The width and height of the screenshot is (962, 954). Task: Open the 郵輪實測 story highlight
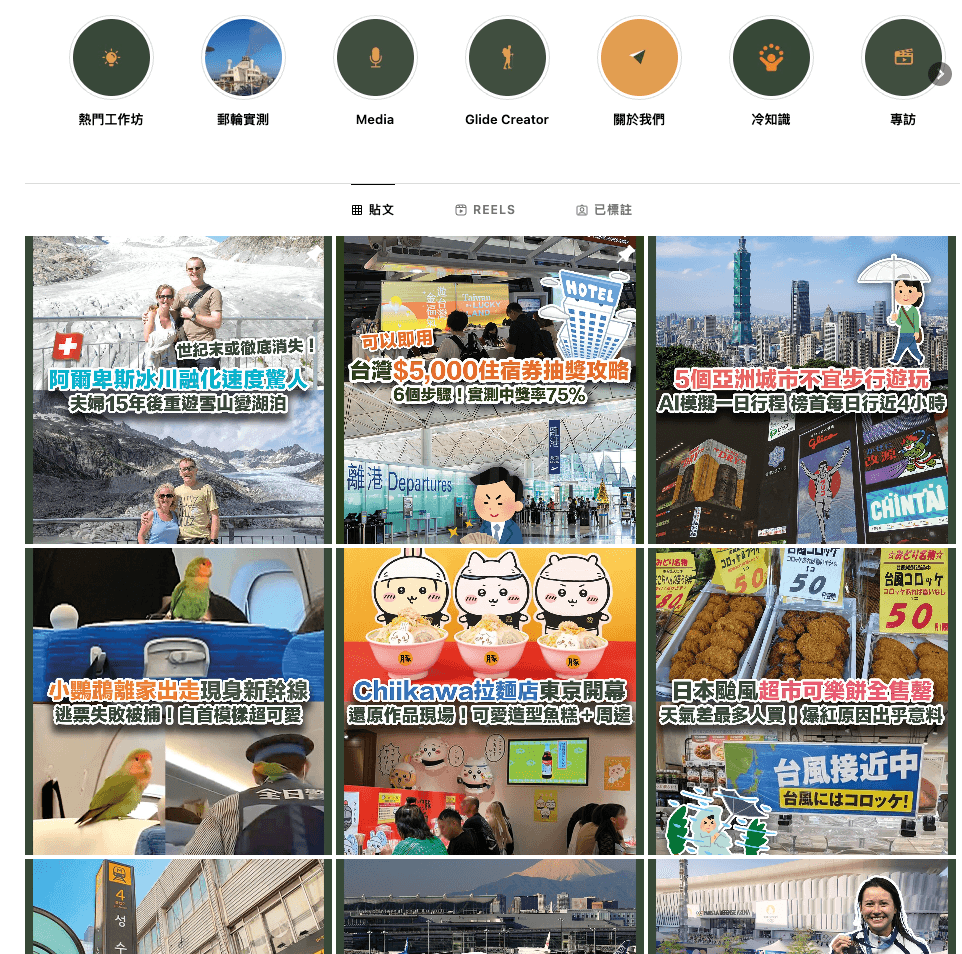click(x=243, y=58)
